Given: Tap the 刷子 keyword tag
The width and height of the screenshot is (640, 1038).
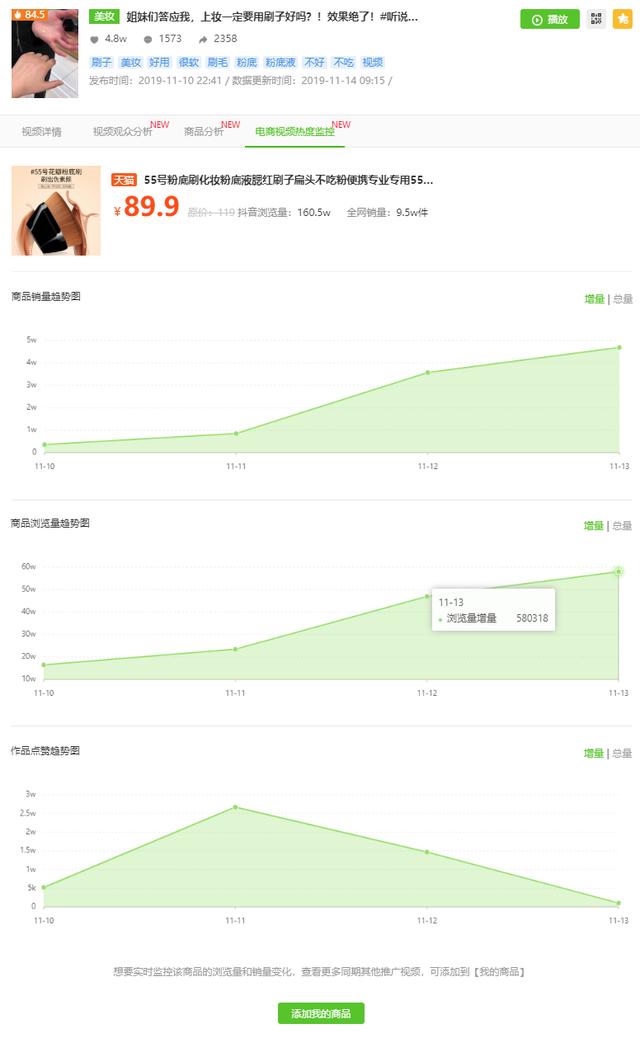Looking at the screenshot, I should pos(101,62).
